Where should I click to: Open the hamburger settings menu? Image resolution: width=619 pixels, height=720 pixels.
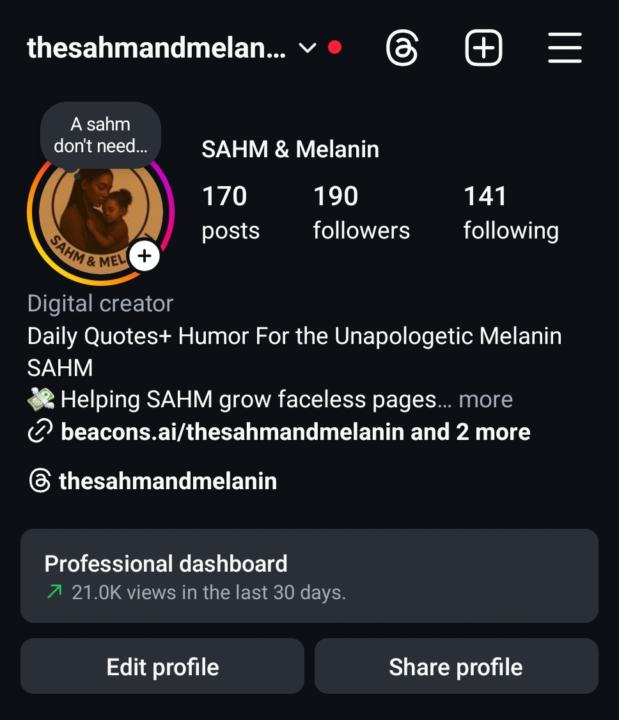tap(565, 48)
